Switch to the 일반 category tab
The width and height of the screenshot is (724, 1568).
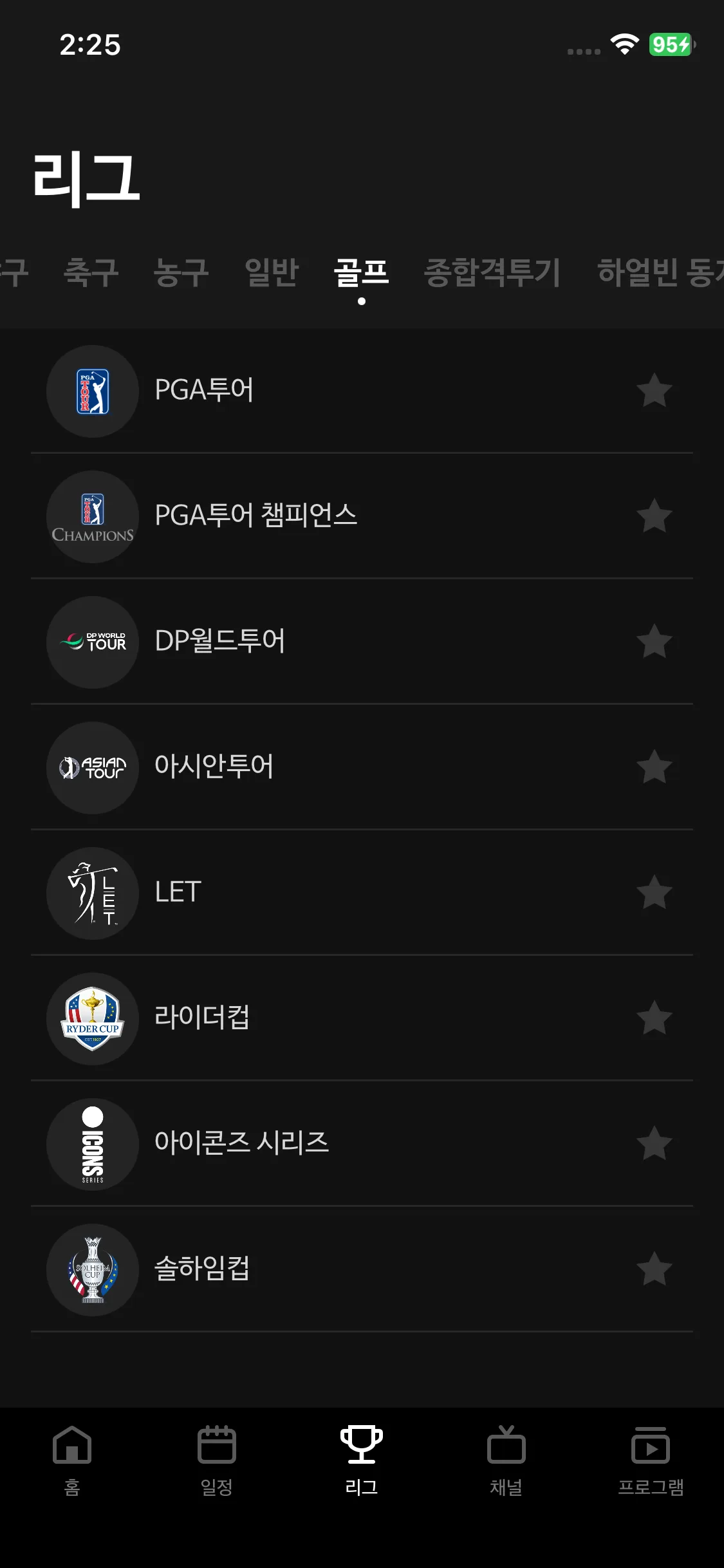click(272, 272)
